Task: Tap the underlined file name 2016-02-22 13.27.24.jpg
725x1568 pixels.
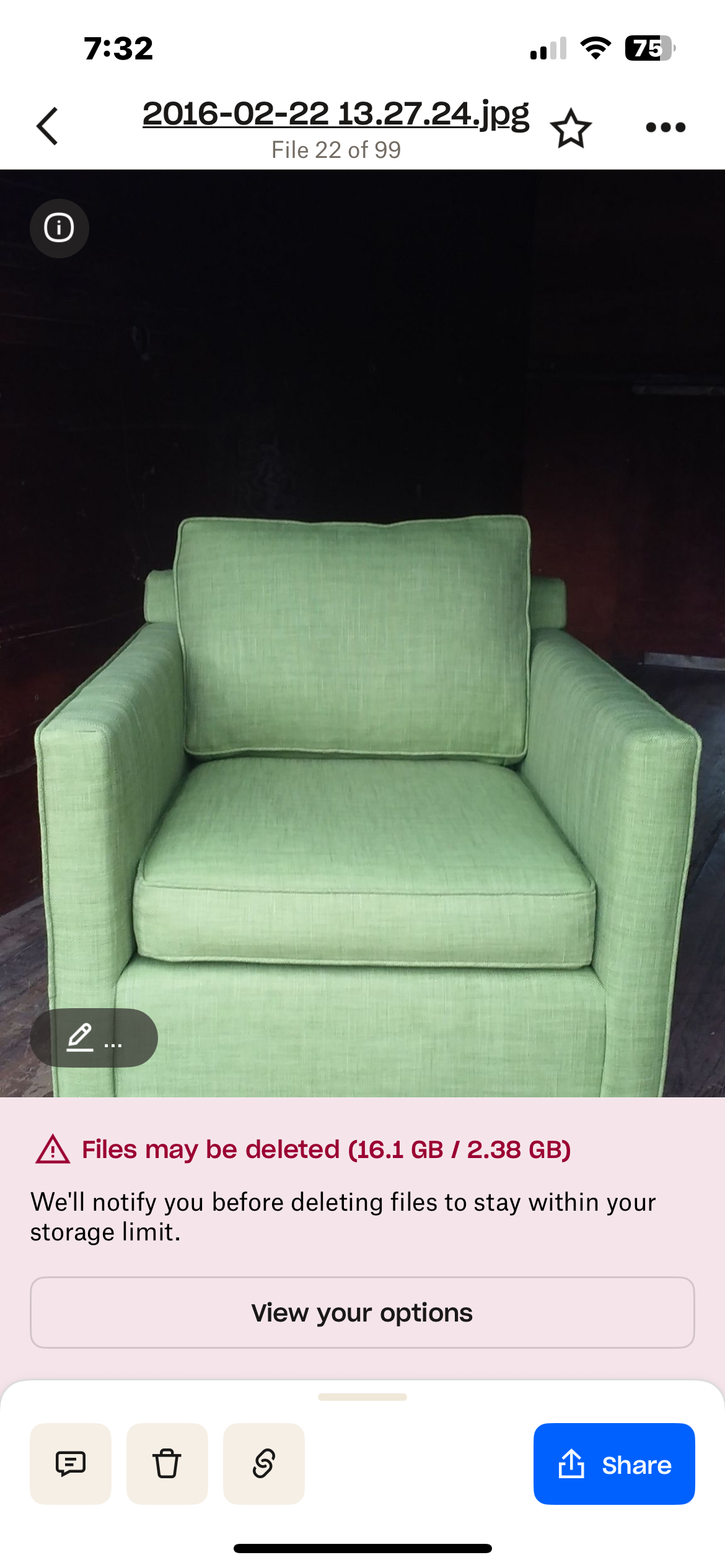Action: click(x=336, y=114)
